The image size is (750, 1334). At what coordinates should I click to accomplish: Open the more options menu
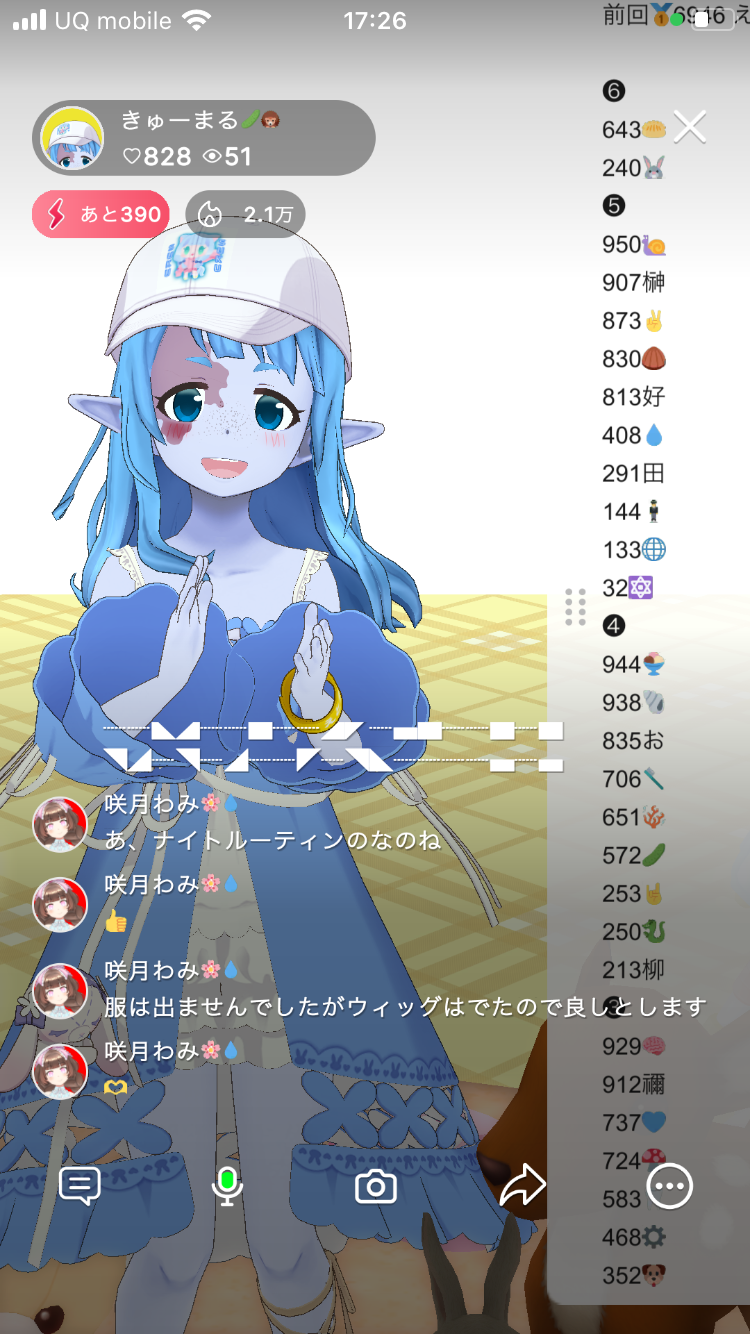point(669,1186)
